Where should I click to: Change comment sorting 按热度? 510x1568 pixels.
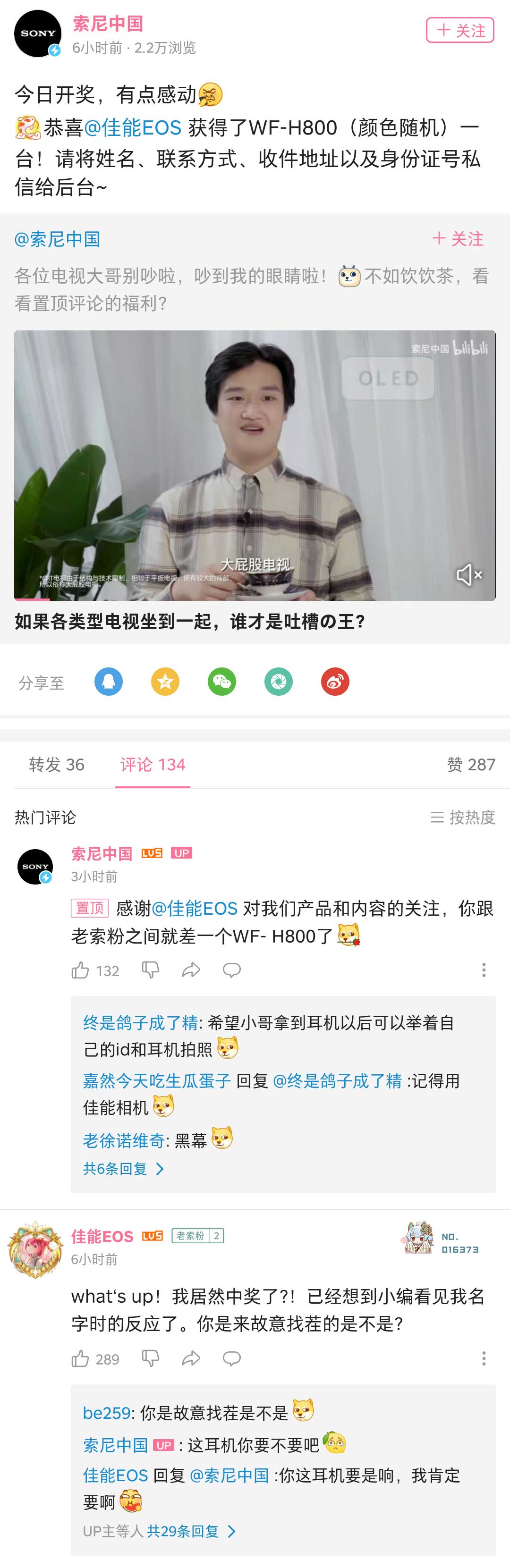pos(462,818)
